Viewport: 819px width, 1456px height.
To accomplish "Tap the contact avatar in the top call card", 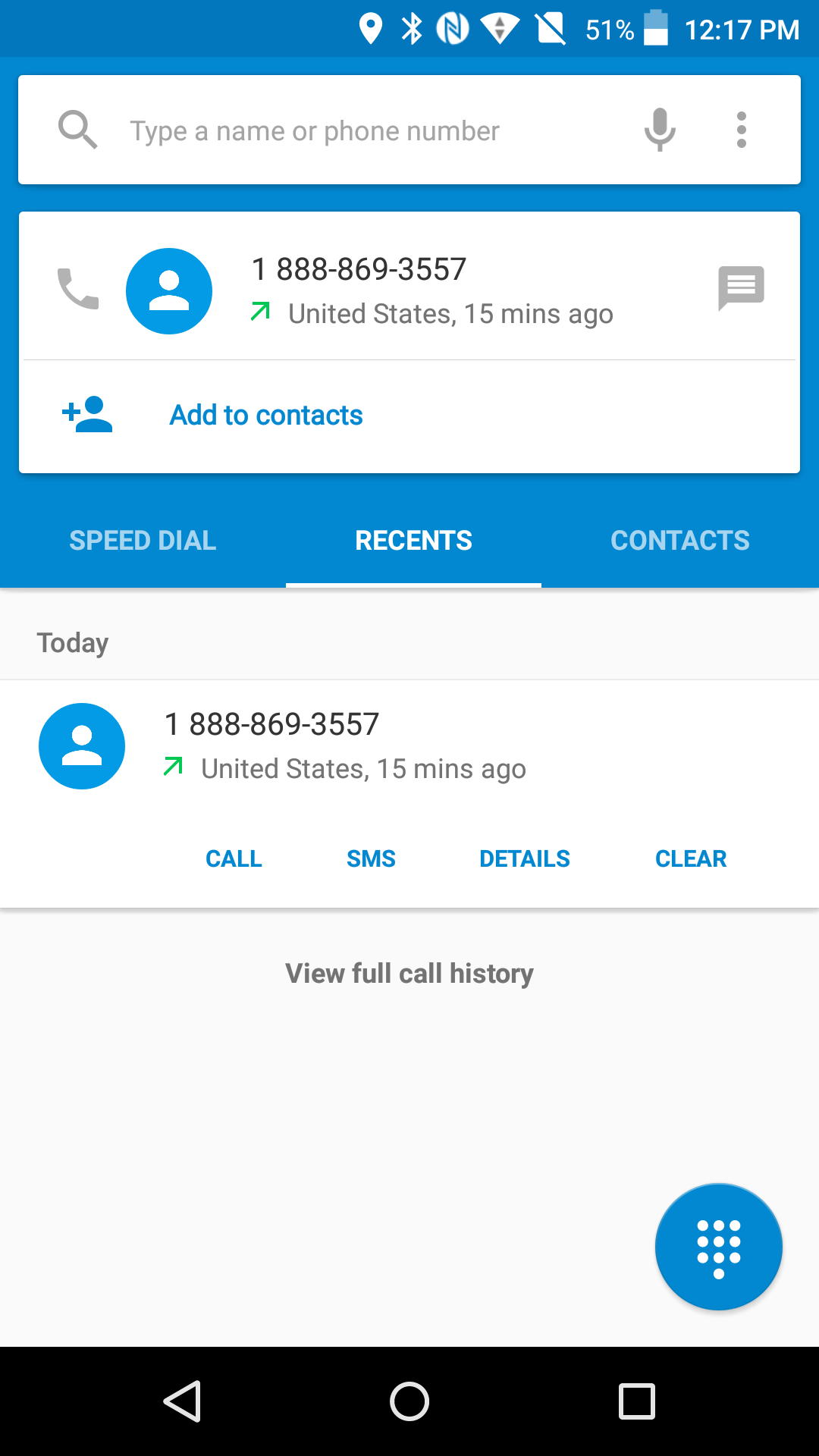I will pos(169,290).
